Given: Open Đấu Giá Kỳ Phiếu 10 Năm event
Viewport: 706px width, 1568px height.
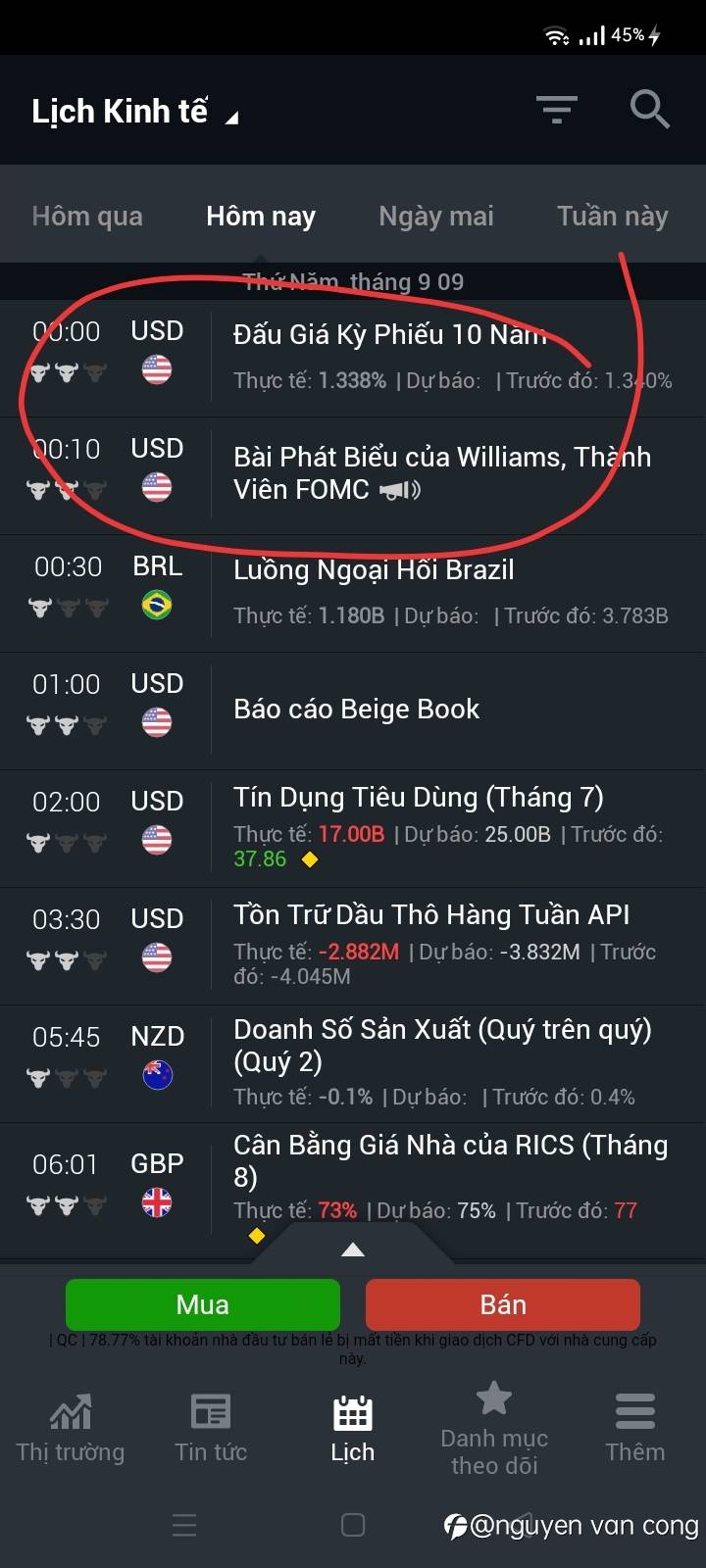Looking at the screenshot, I should click(x=353, y=359).
